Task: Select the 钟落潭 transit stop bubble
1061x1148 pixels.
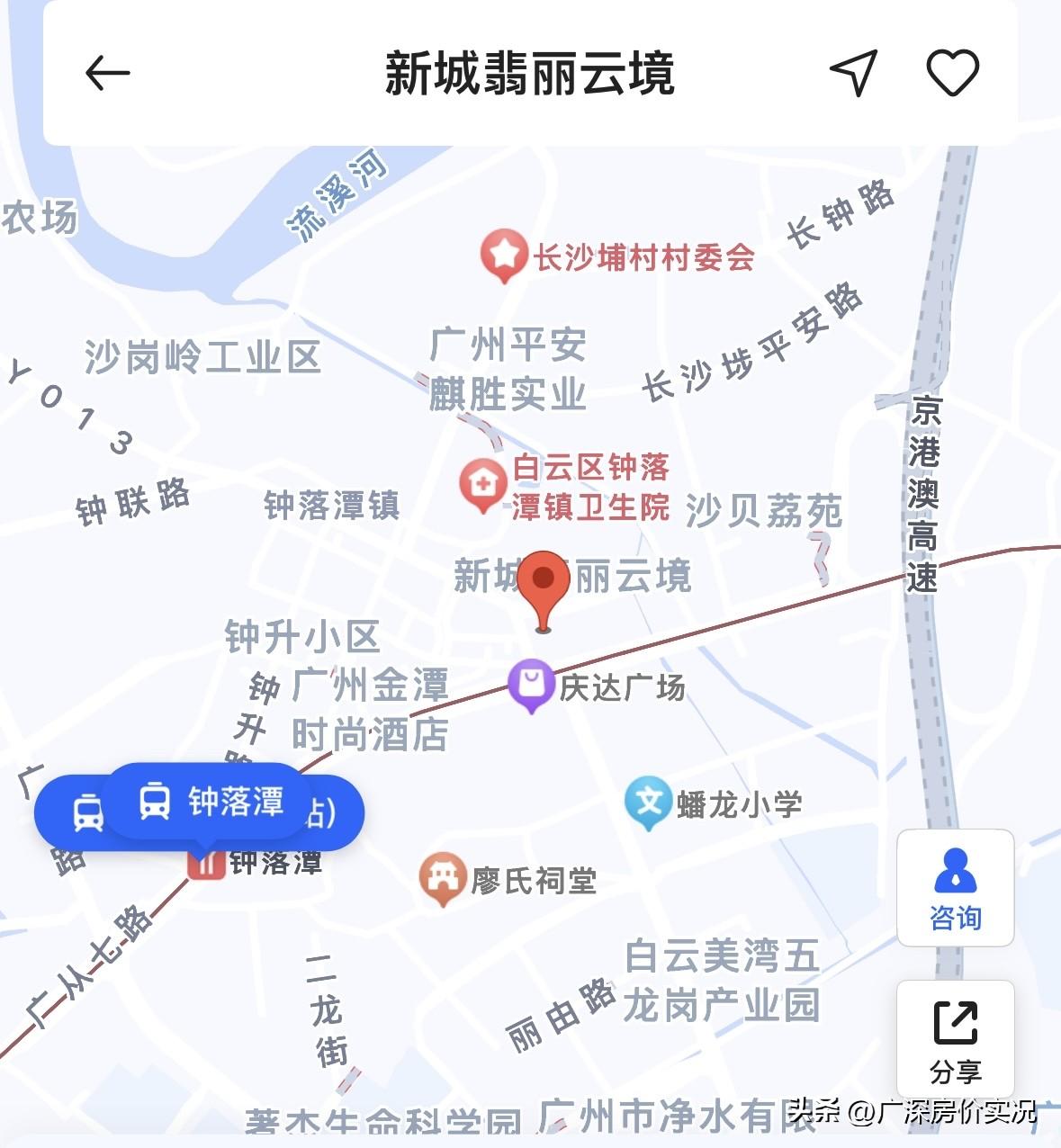Action: [x=207, y=801]
